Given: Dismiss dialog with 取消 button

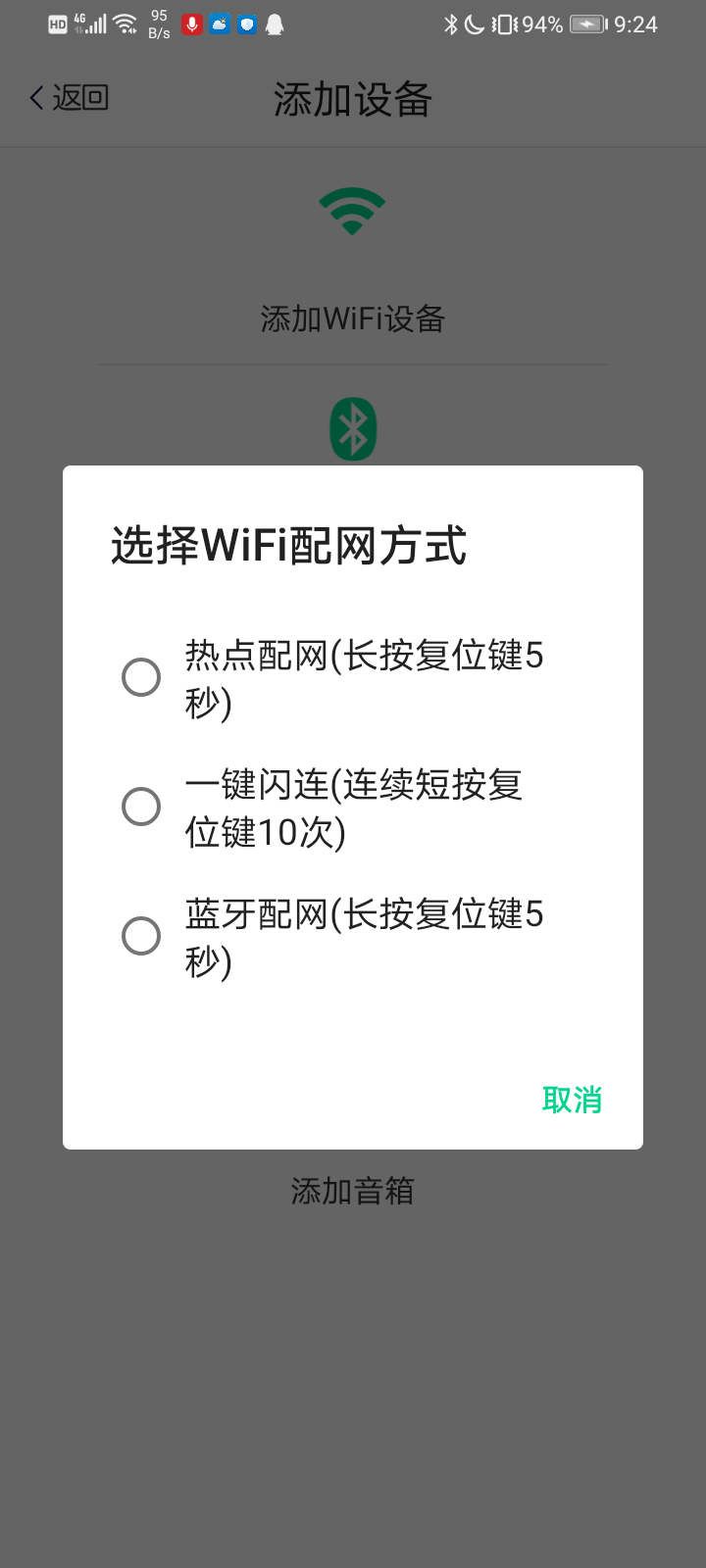Looking at the screenshot, I should click(x=572, y=1100).
